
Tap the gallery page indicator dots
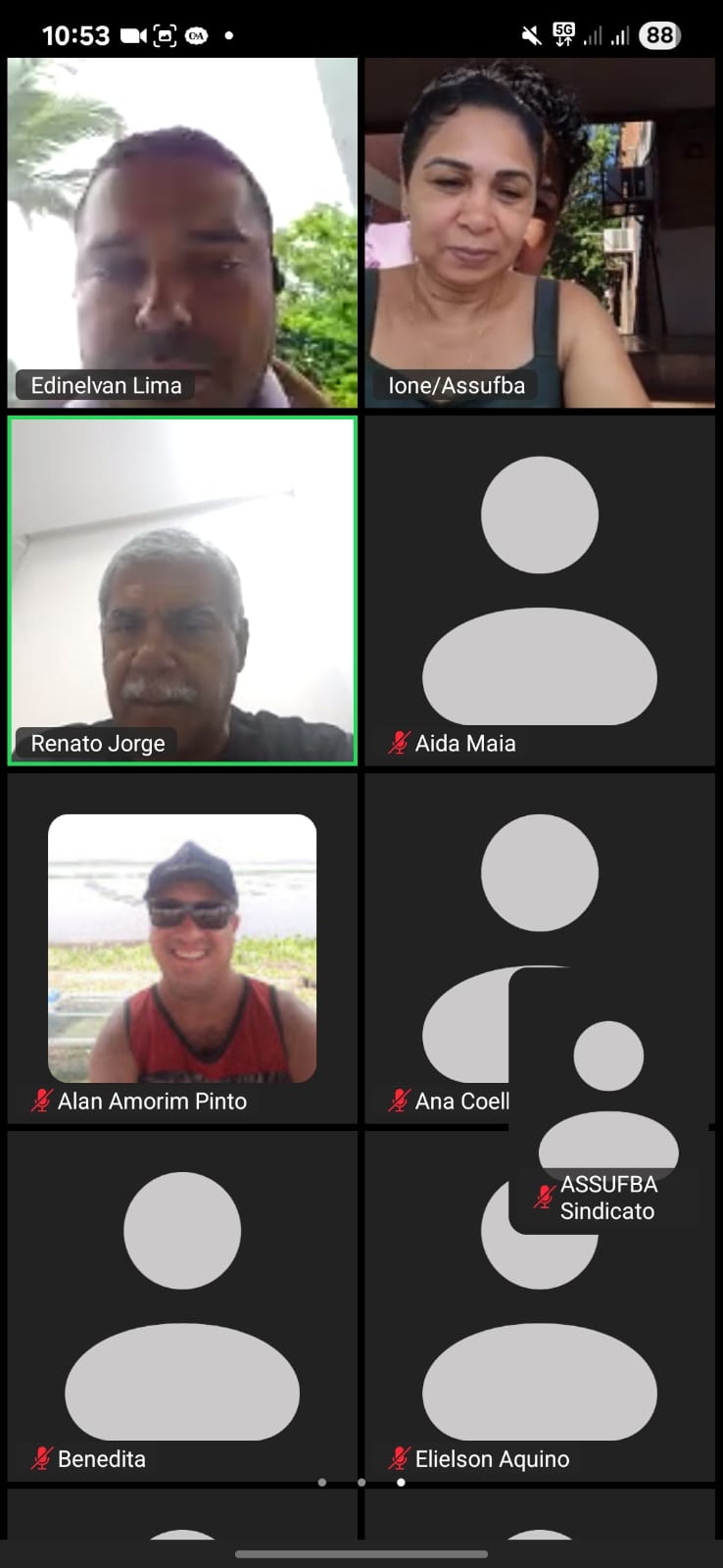(361, 1483)
